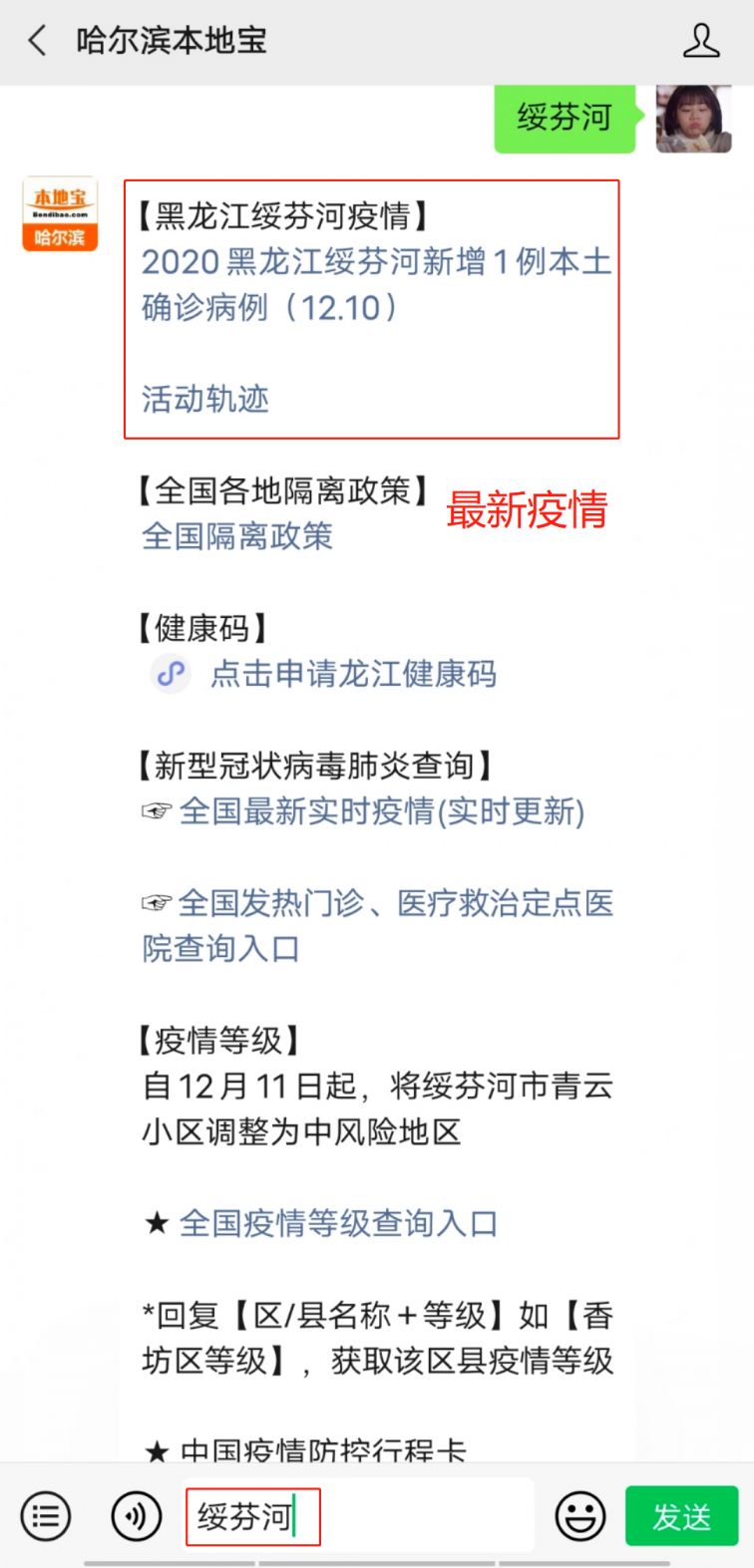
Task: Open the menu list icon beside the voice button
Action: coord(45,1517)
